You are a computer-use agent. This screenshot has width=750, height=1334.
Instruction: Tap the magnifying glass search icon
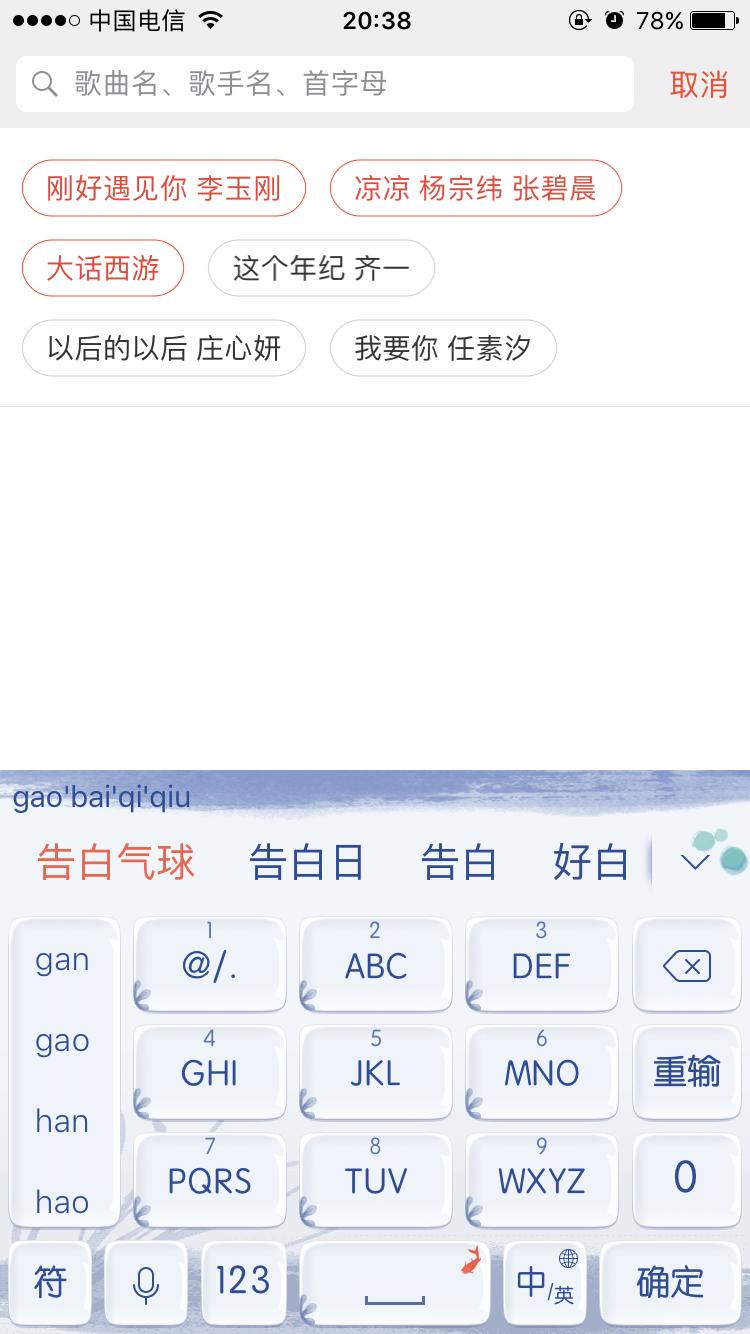pyautogui.click(x=44, y=84)
